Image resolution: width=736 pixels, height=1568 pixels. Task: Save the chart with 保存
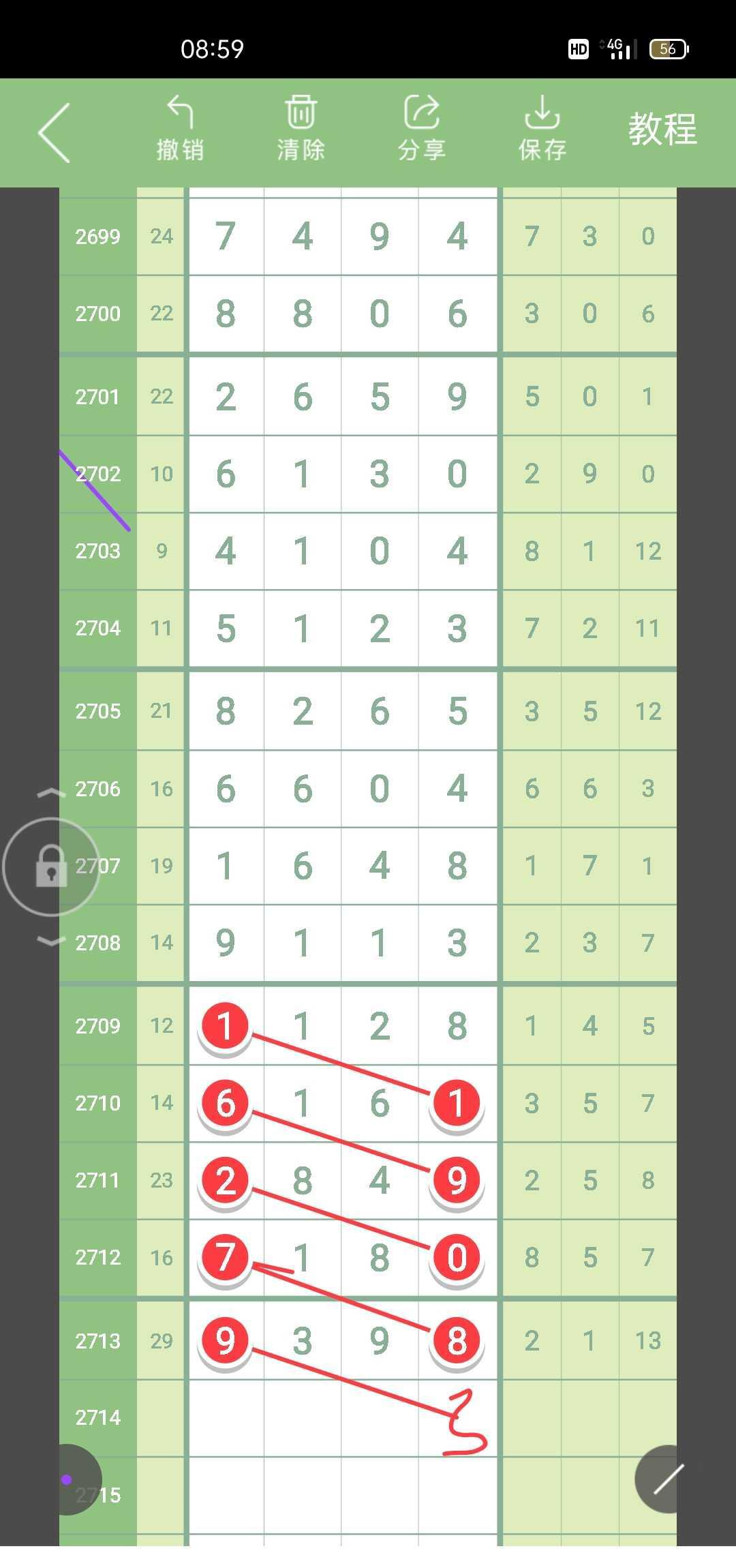(542, 129)
